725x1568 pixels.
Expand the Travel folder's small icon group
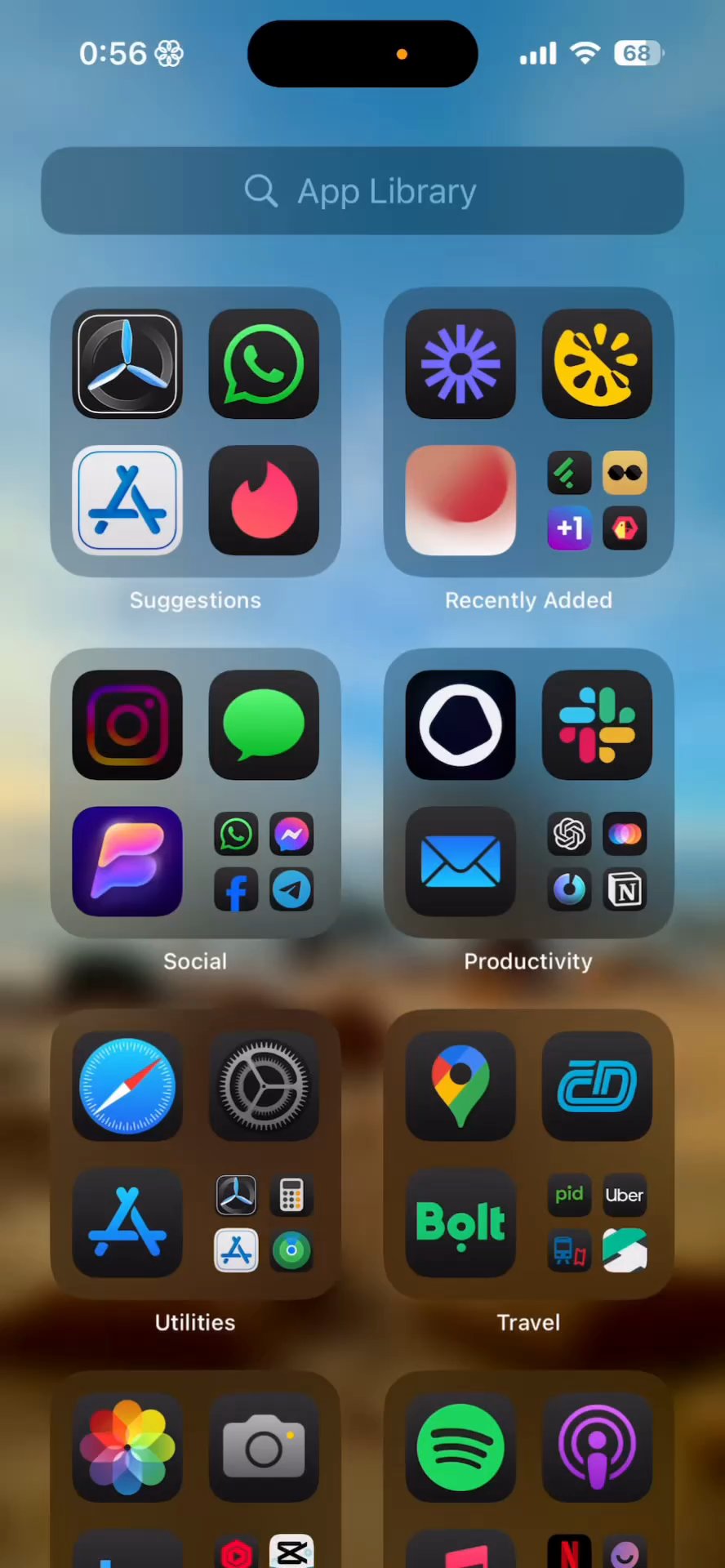597,1223
